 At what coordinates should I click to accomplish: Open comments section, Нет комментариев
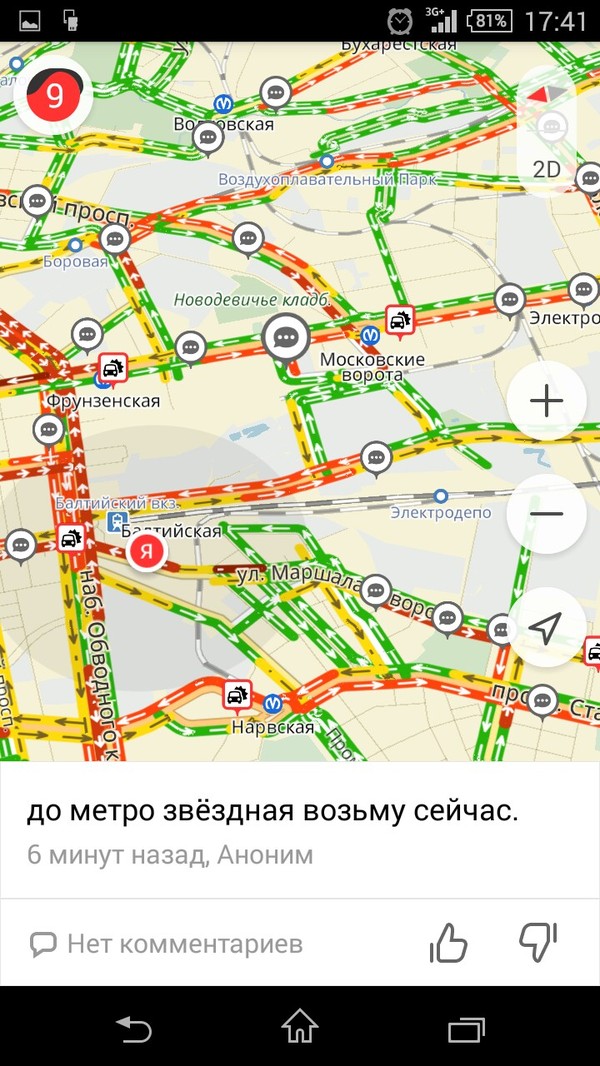point(166,943)
